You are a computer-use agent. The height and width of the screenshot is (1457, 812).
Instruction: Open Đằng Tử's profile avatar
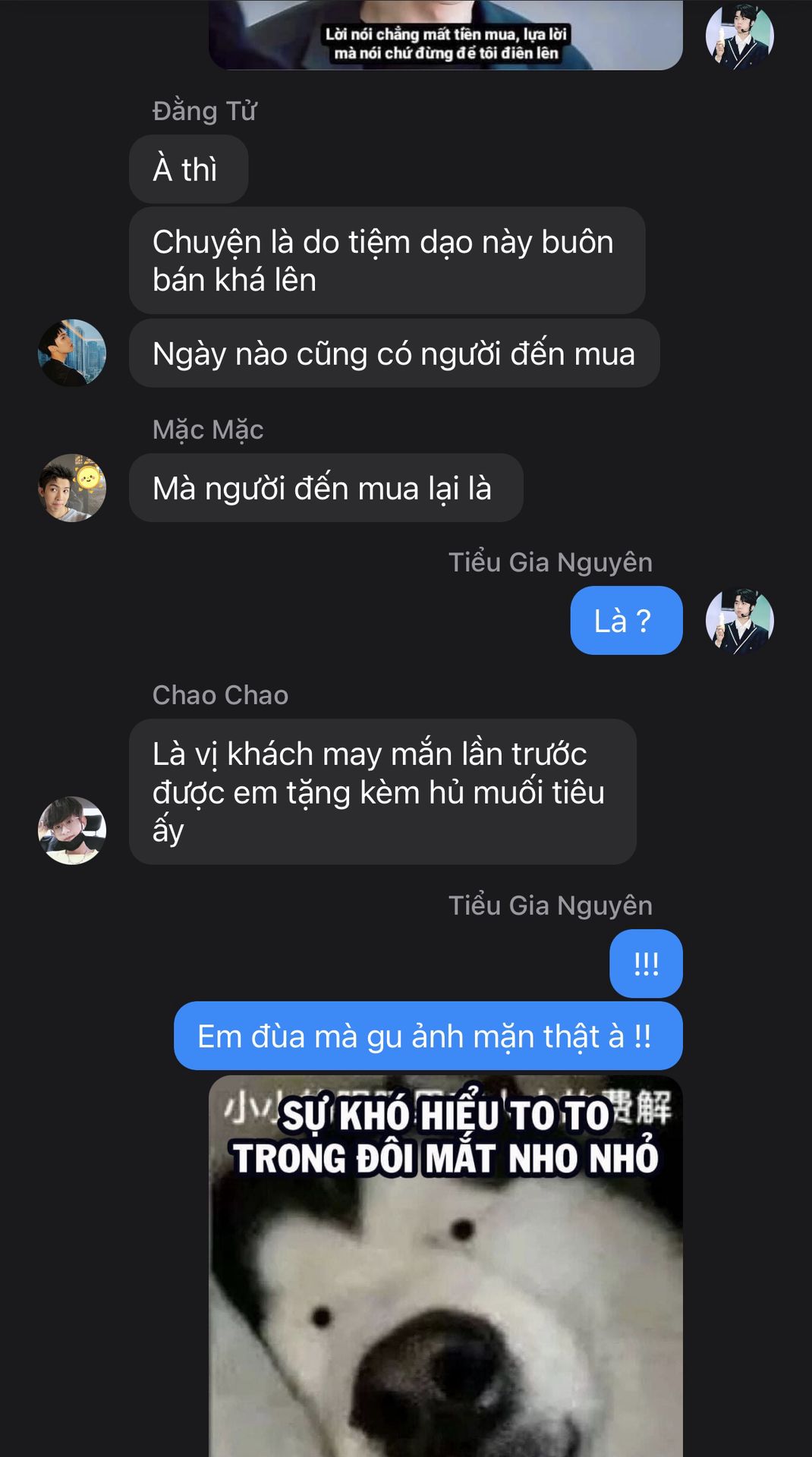(72, 353)
